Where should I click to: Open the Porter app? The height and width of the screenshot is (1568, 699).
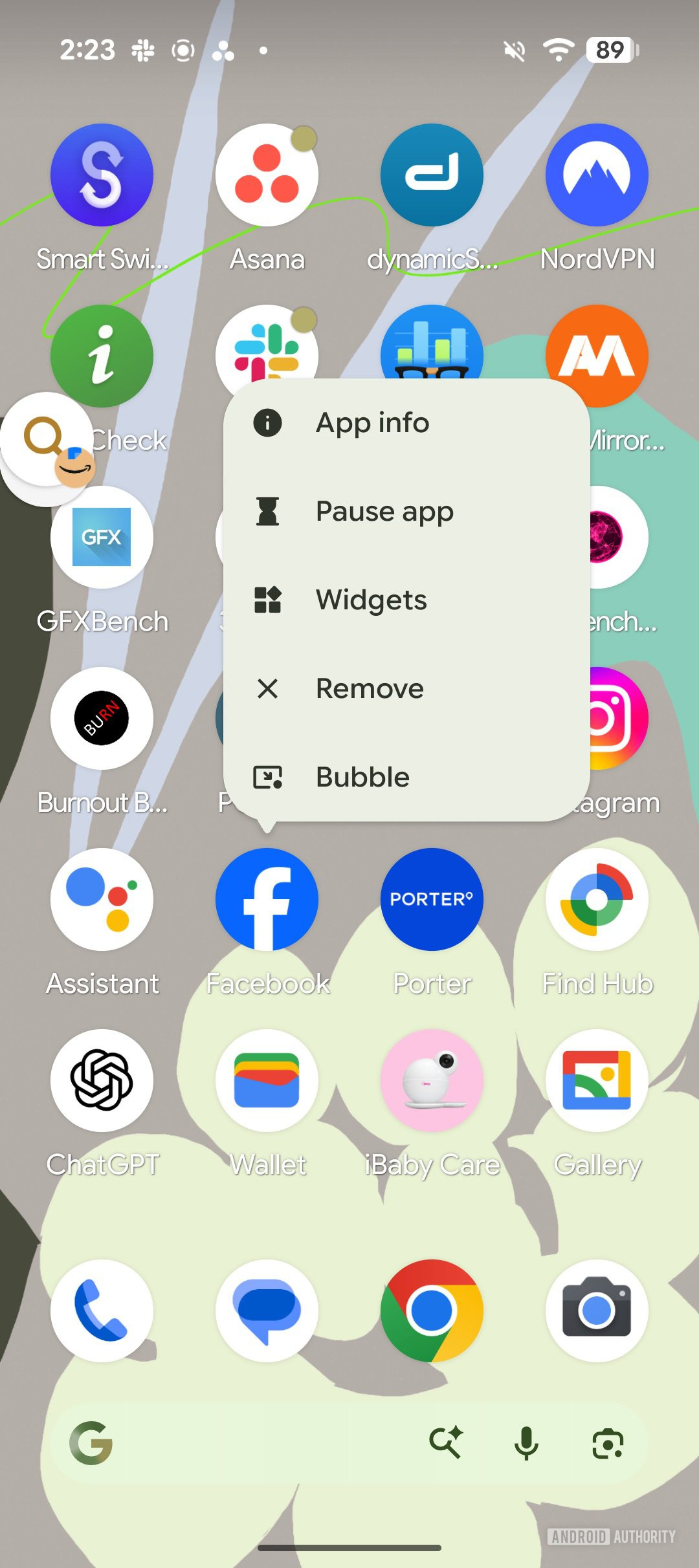coord(431,899)
